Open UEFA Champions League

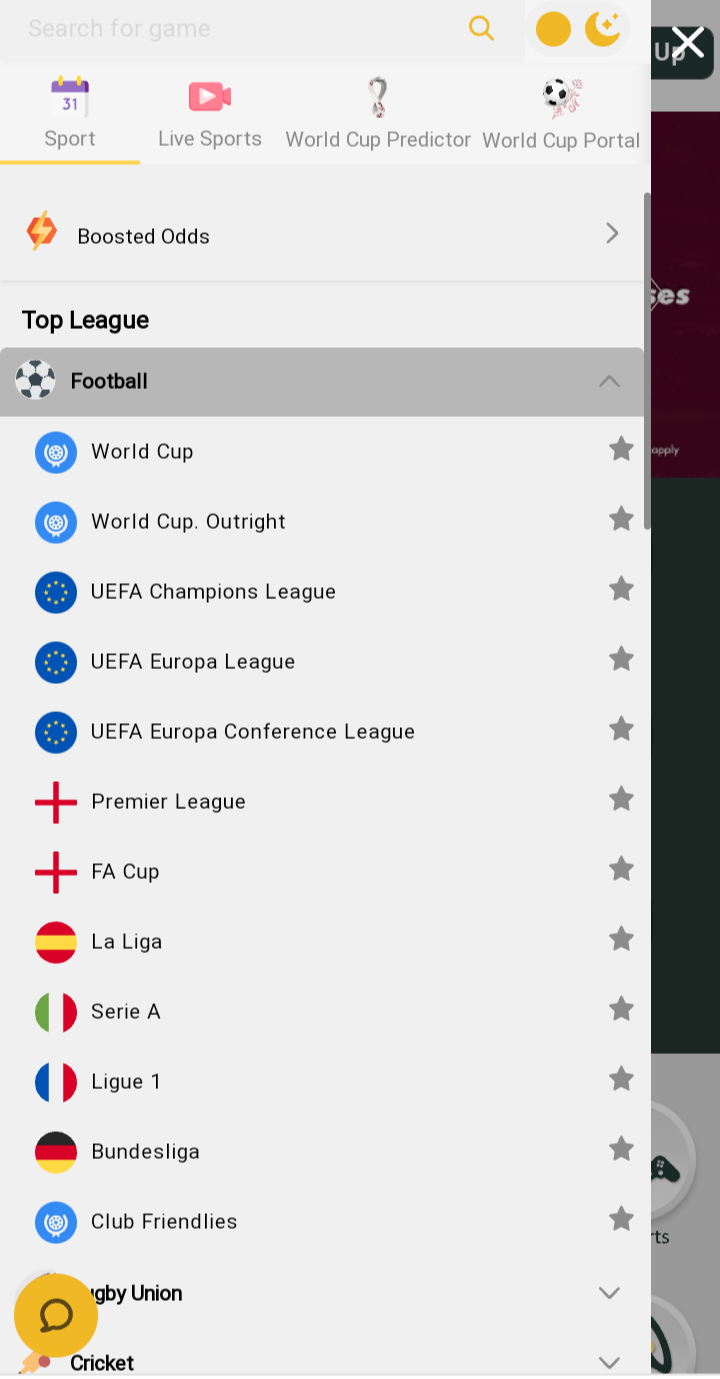[213, 592]
